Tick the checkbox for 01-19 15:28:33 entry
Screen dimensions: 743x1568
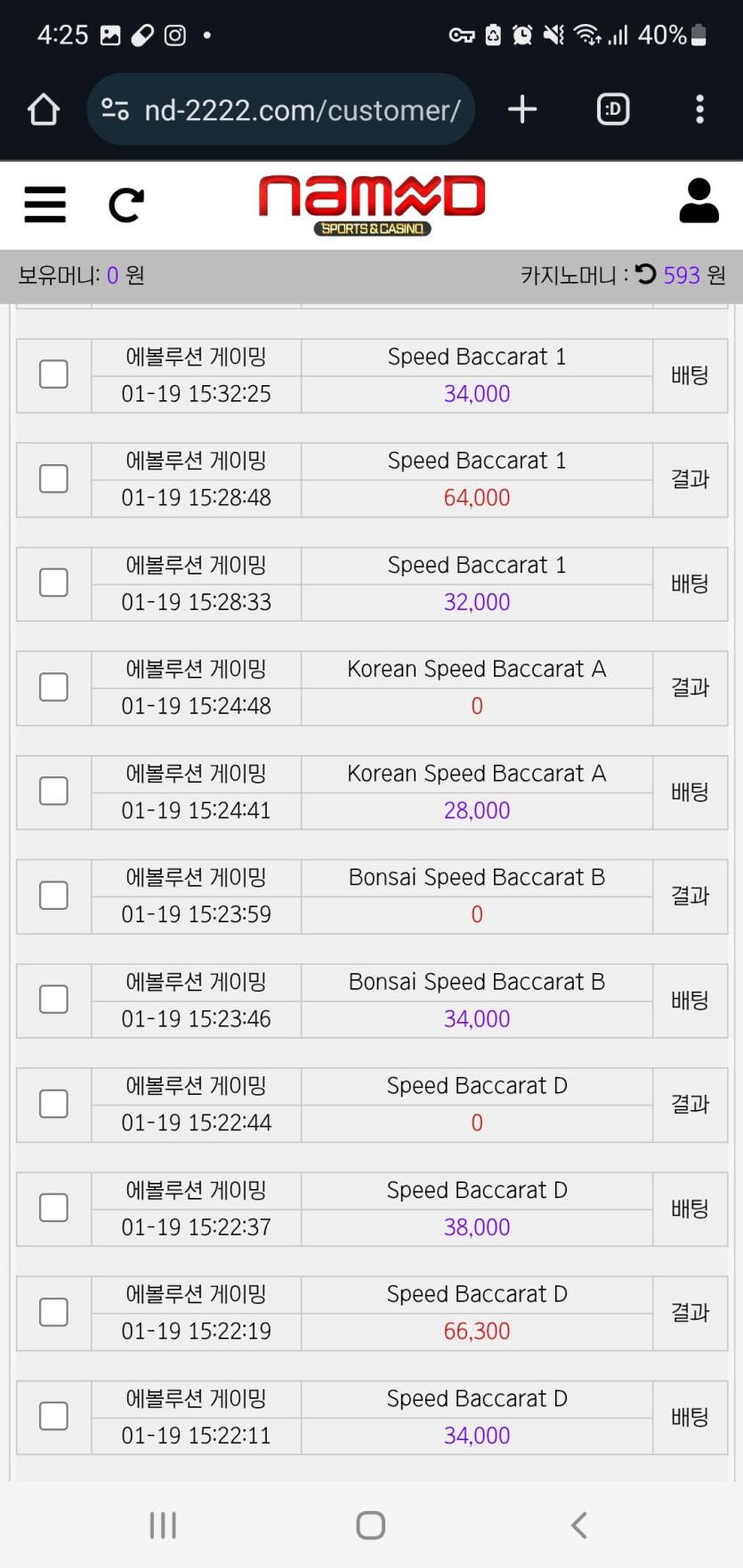coord(53,583)
